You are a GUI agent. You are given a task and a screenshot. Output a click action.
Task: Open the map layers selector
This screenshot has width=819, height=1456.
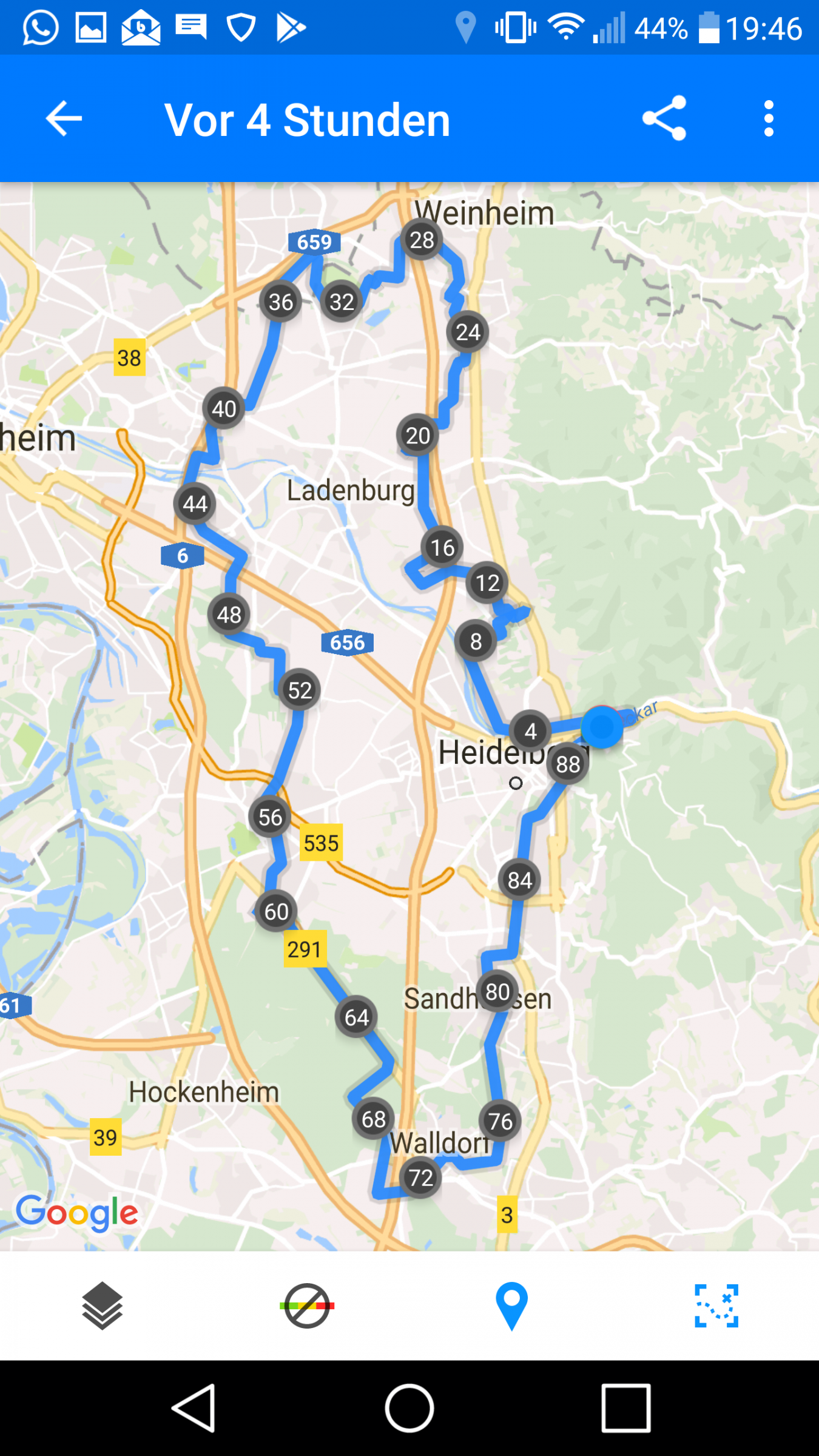[x=103, y=1306]
